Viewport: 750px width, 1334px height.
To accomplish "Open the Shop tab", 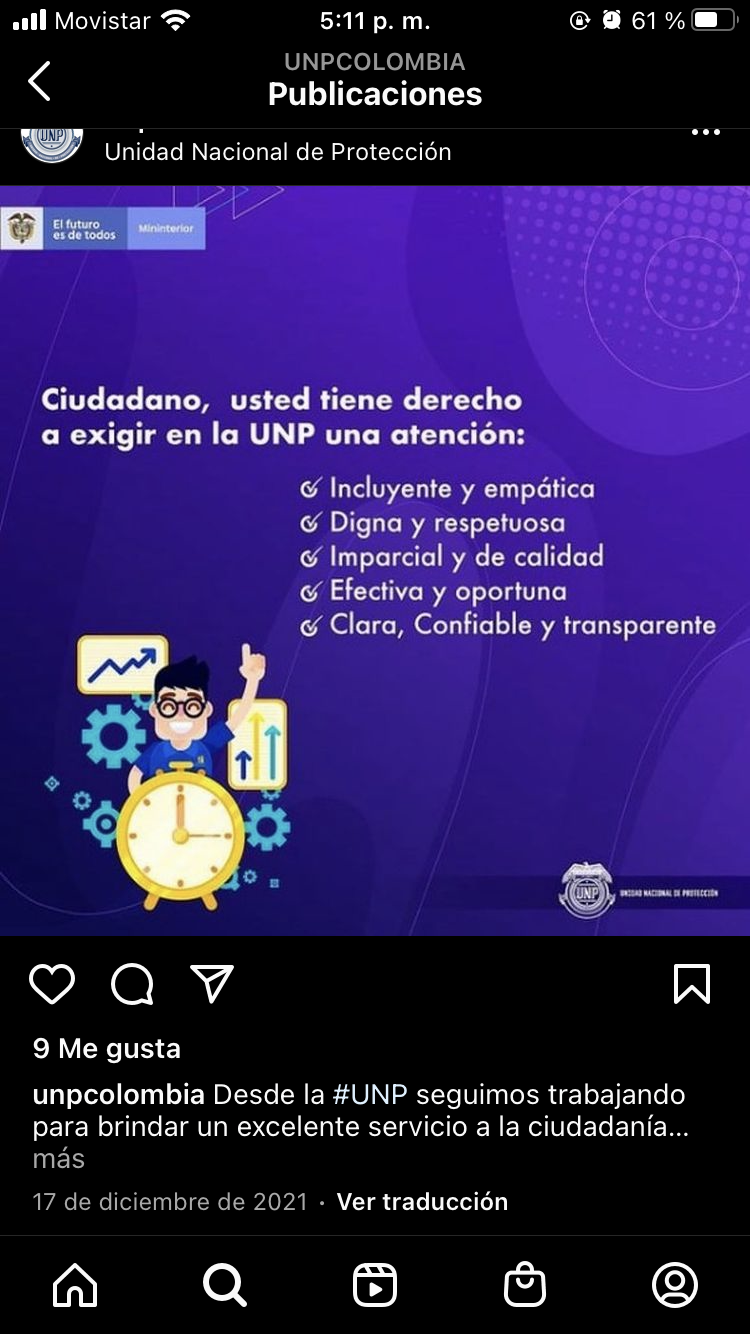I will point(525,1285).
